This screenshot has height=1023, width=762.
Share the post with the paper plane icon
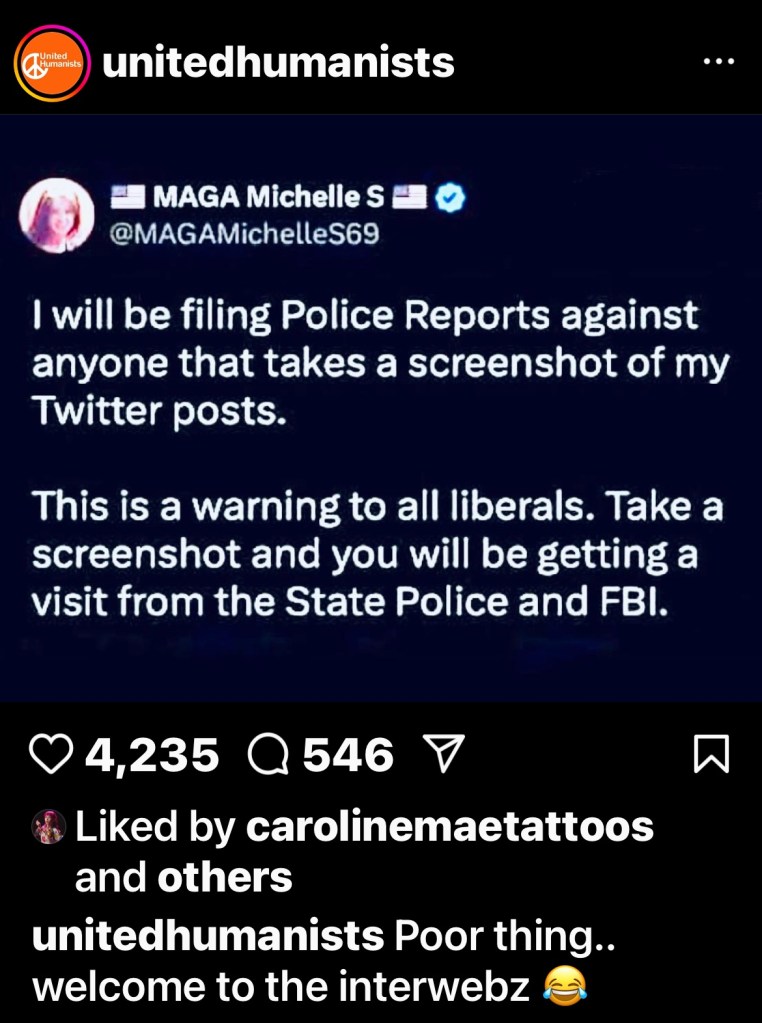tap(441, 754)
